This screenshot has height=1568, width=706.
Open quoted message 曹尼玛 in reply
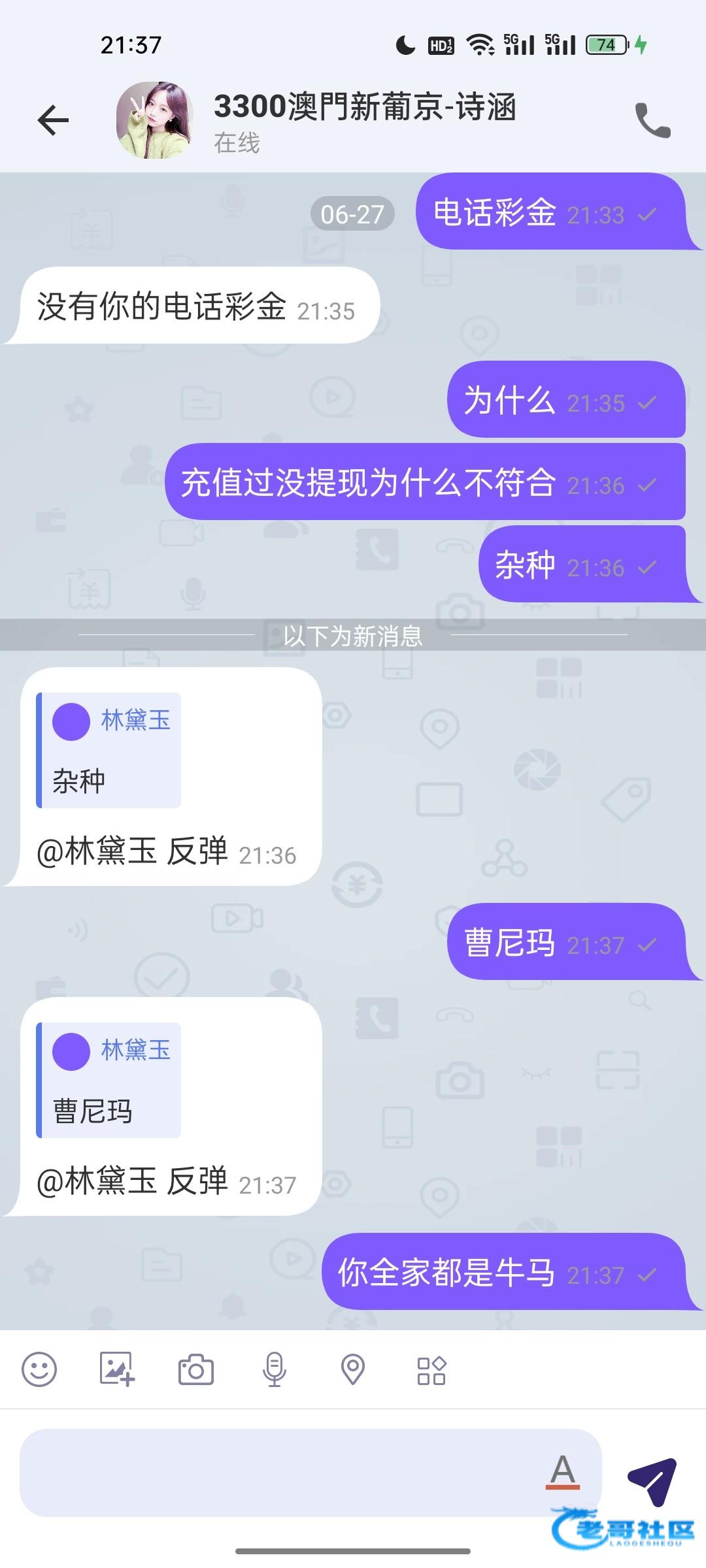(x=109, y=1081)
